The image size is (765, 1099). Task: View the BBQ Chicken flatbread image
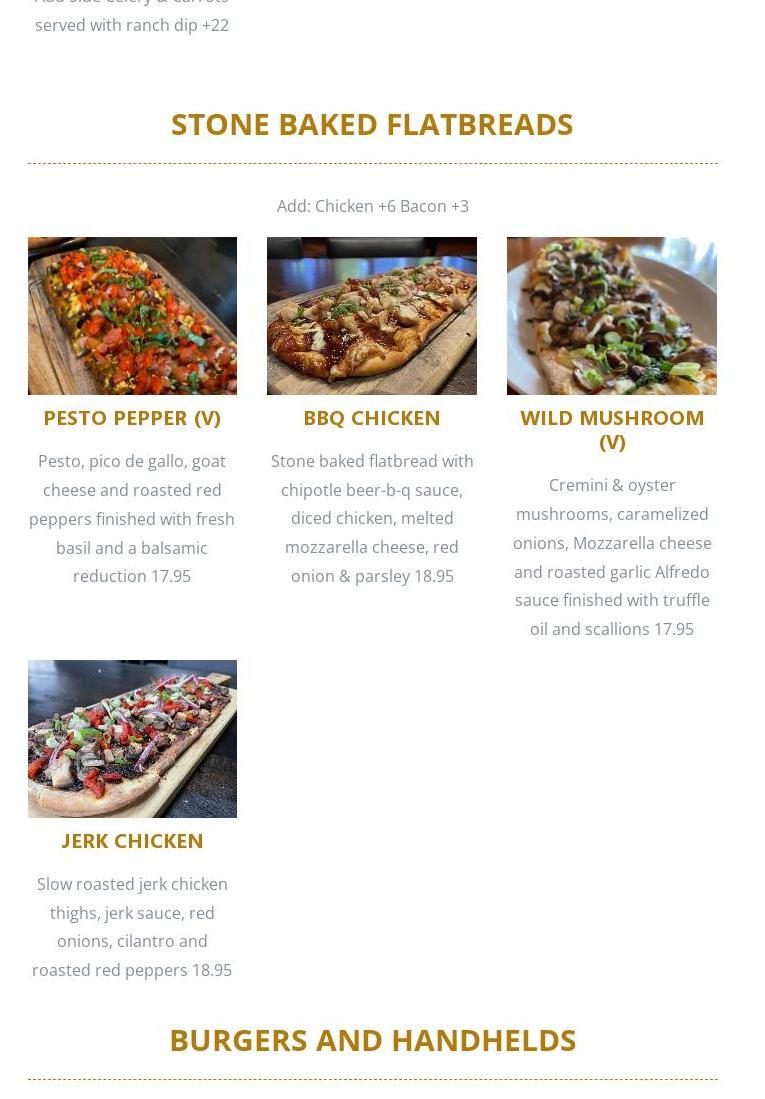(x=371, y=315)
